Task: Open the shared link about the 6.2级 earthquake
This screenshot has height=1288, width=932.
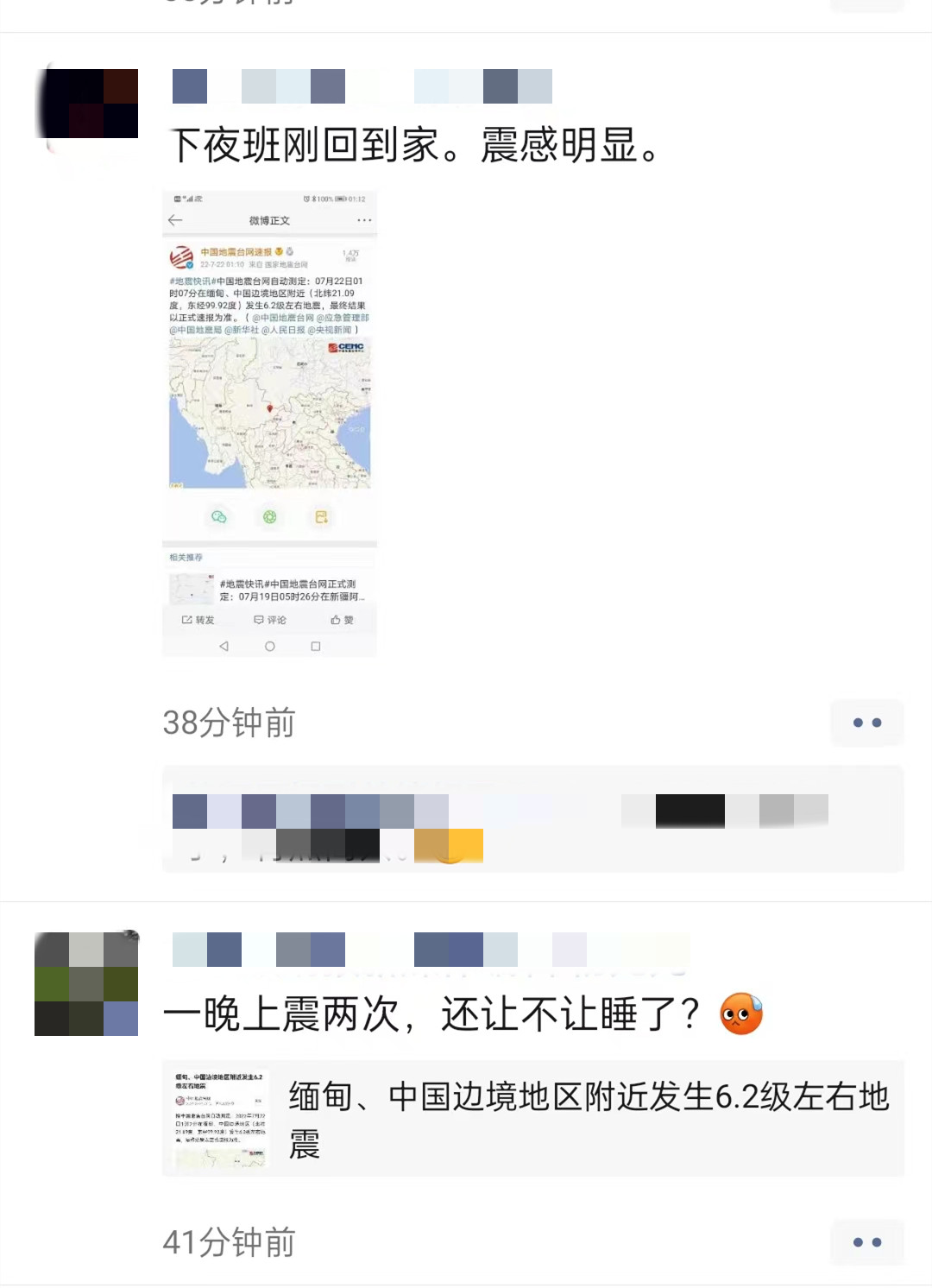Action: [532, 1119]
